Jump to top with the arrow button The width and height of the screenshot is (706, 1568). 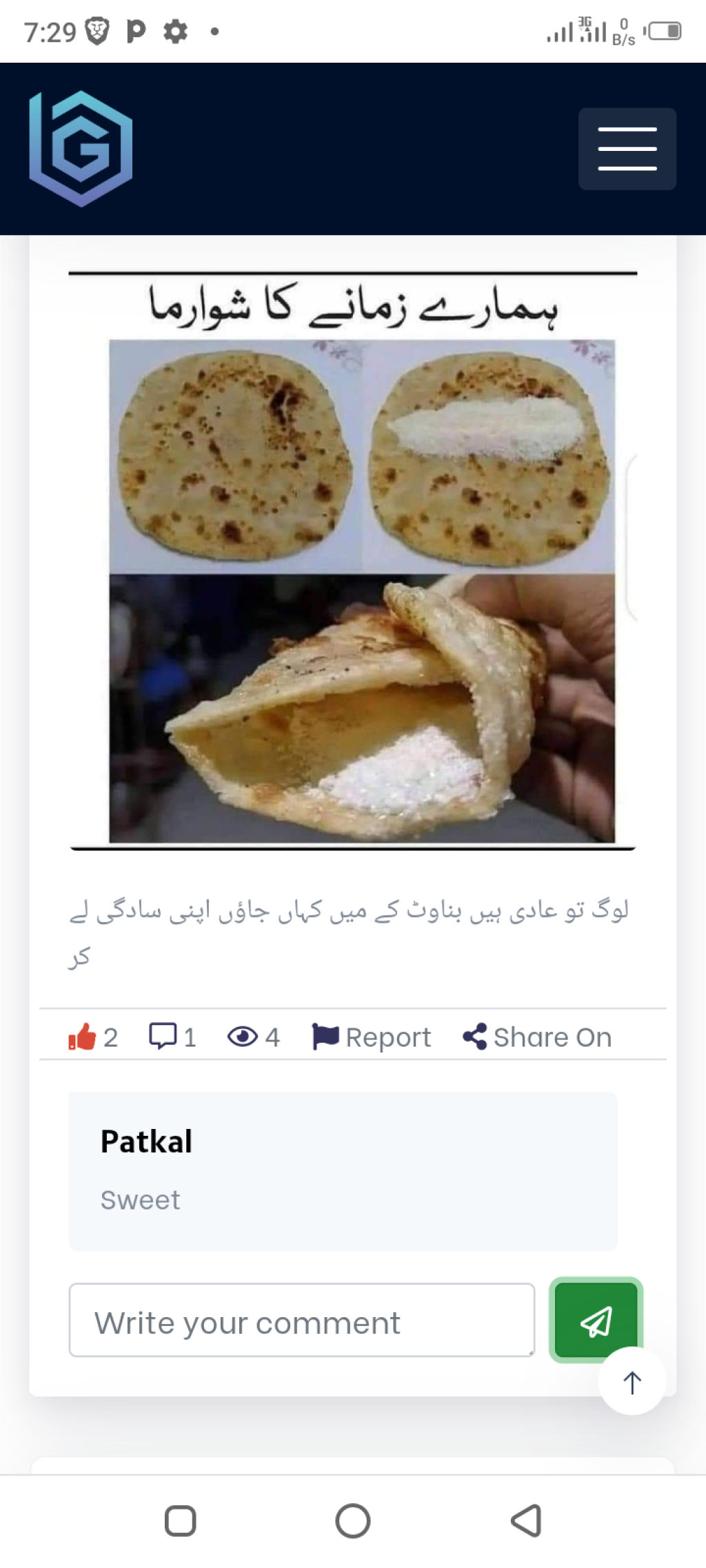[632, 1381]
